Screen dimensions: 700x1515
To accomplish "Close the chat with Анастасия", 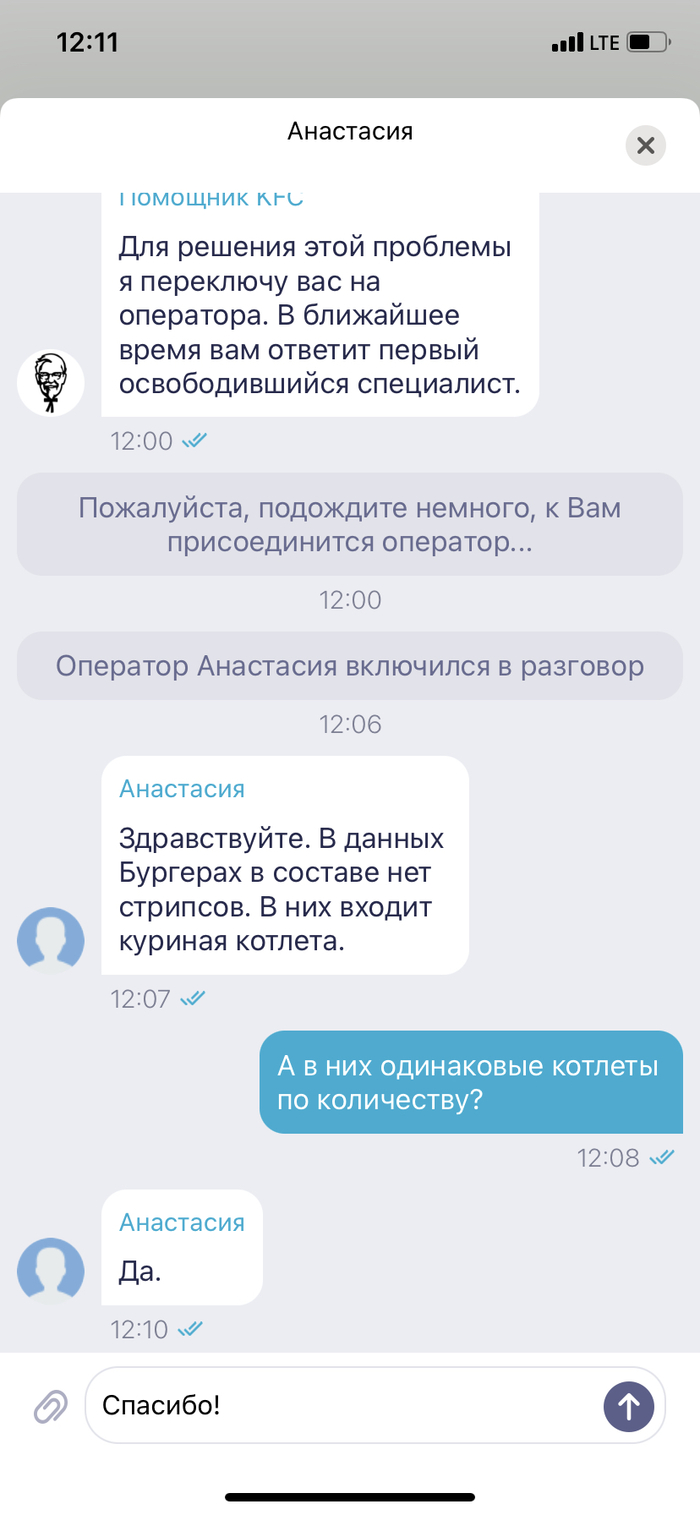I will coord(645,146).
